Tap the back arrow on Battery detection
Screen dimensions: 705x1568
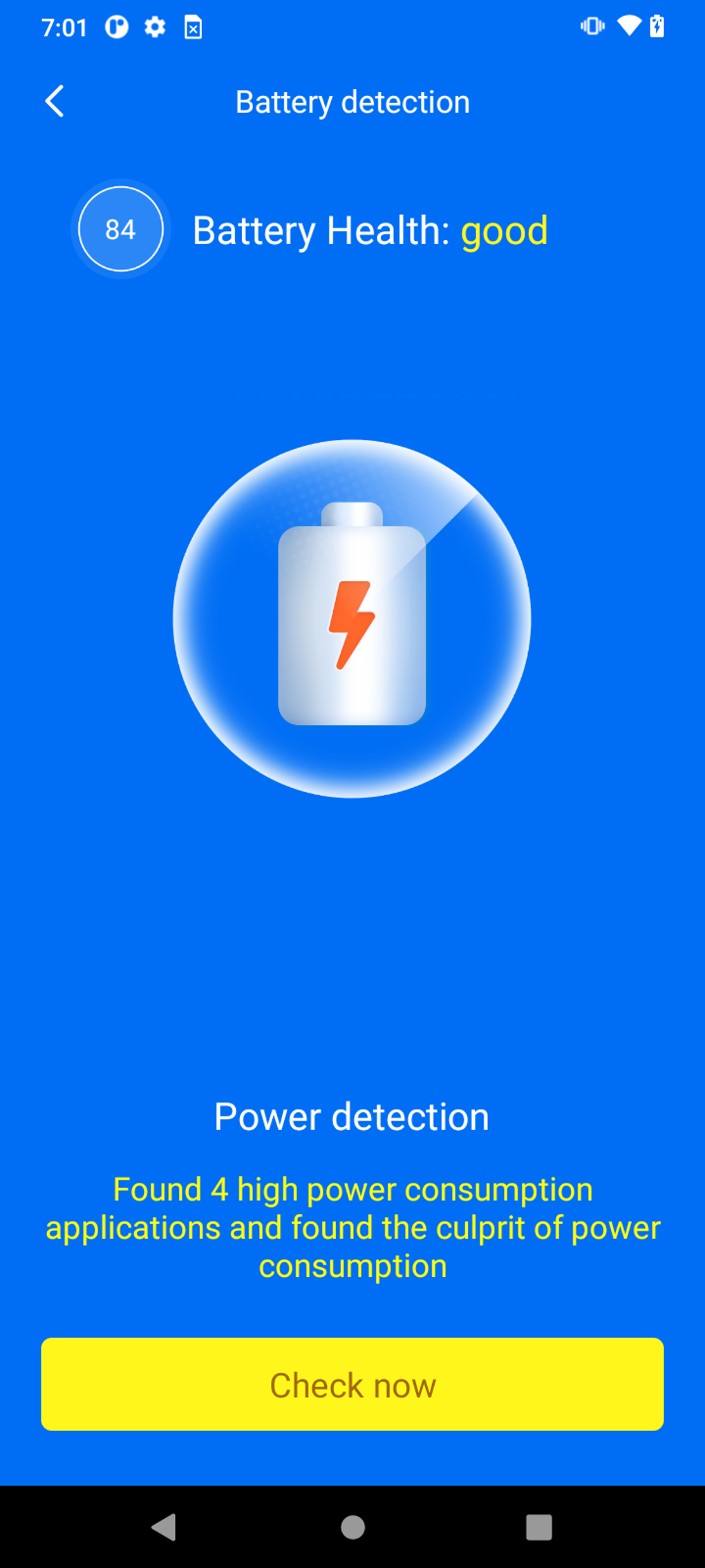coord(55,101)
